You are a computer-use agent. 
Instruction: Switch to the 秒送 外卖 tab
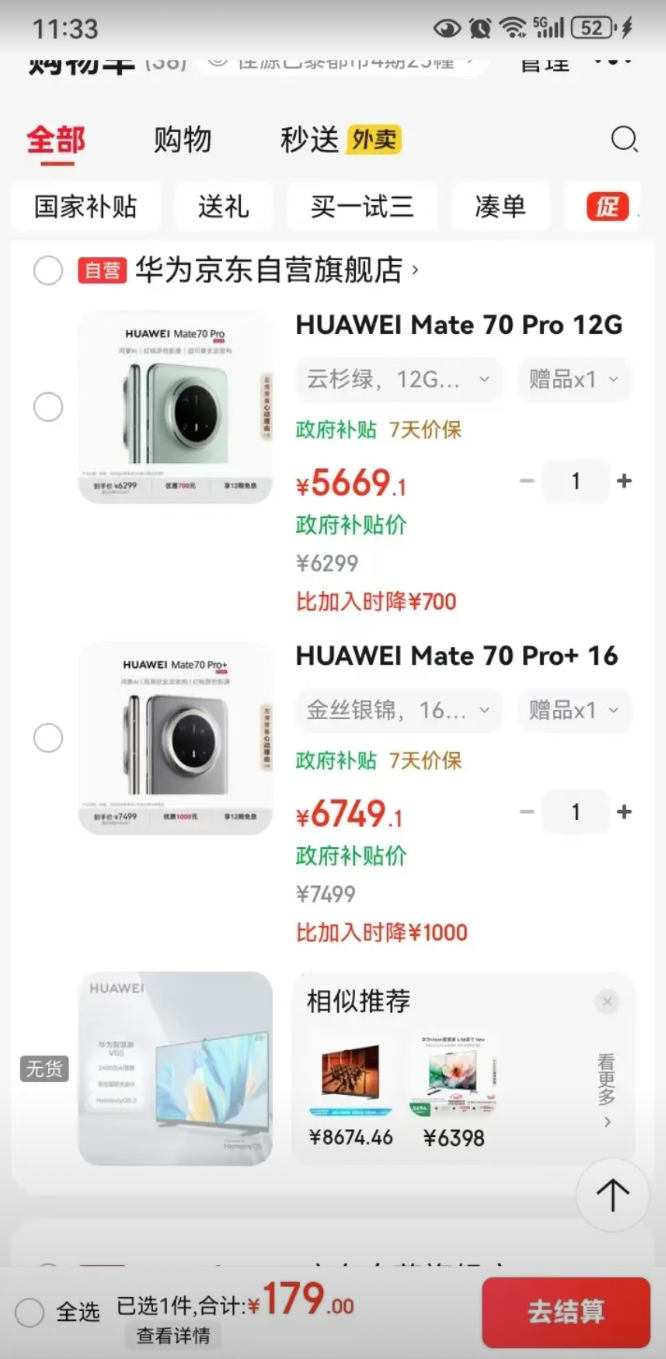pyautogui.click(x=340, y=140)
